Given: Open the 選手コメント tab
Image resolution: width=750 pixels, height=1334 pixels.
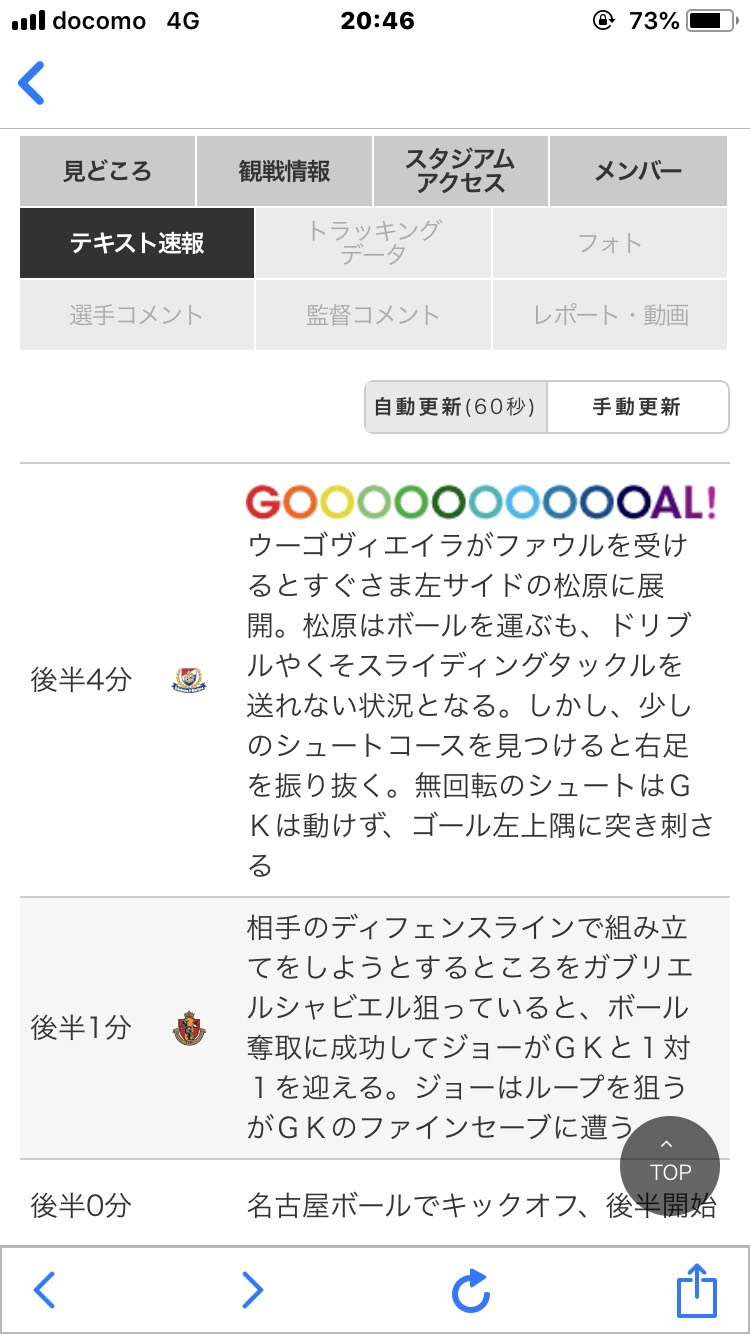Looking at the screenshot, I should point(137,315).
